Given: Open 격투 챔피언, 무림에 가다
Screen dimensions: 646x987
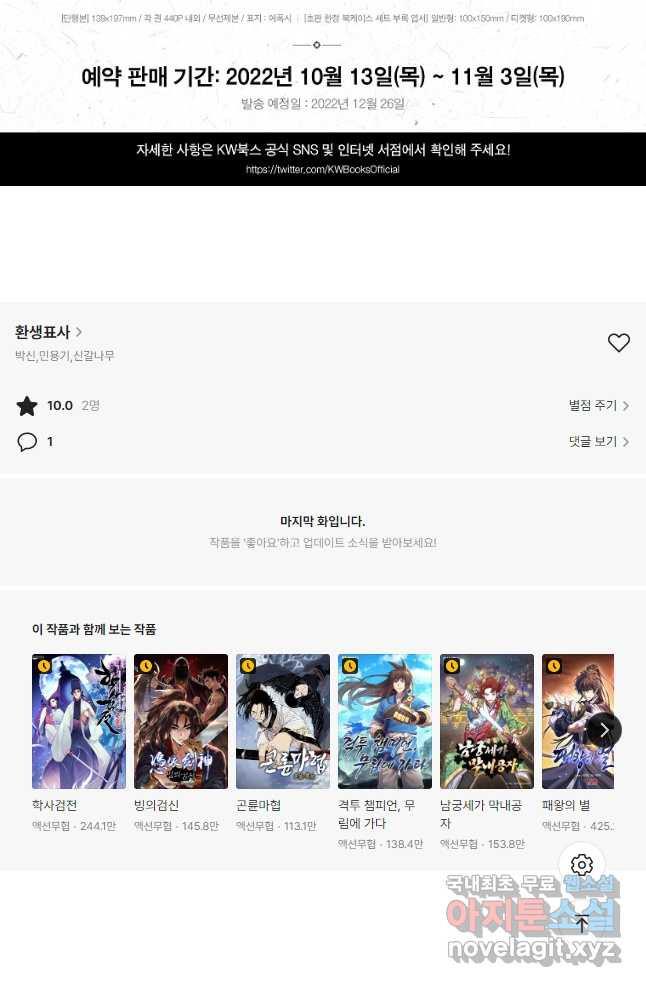Looking at the screenshot, I should pos(385,722).
